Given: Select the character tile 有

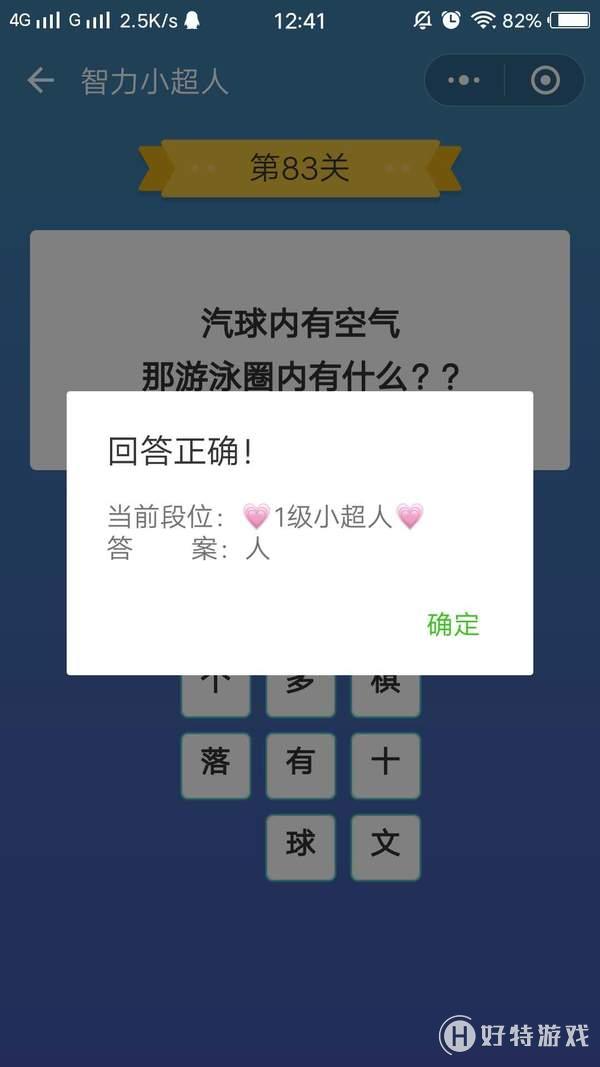Looking at the screenshot, I should [x=300, y=765].
